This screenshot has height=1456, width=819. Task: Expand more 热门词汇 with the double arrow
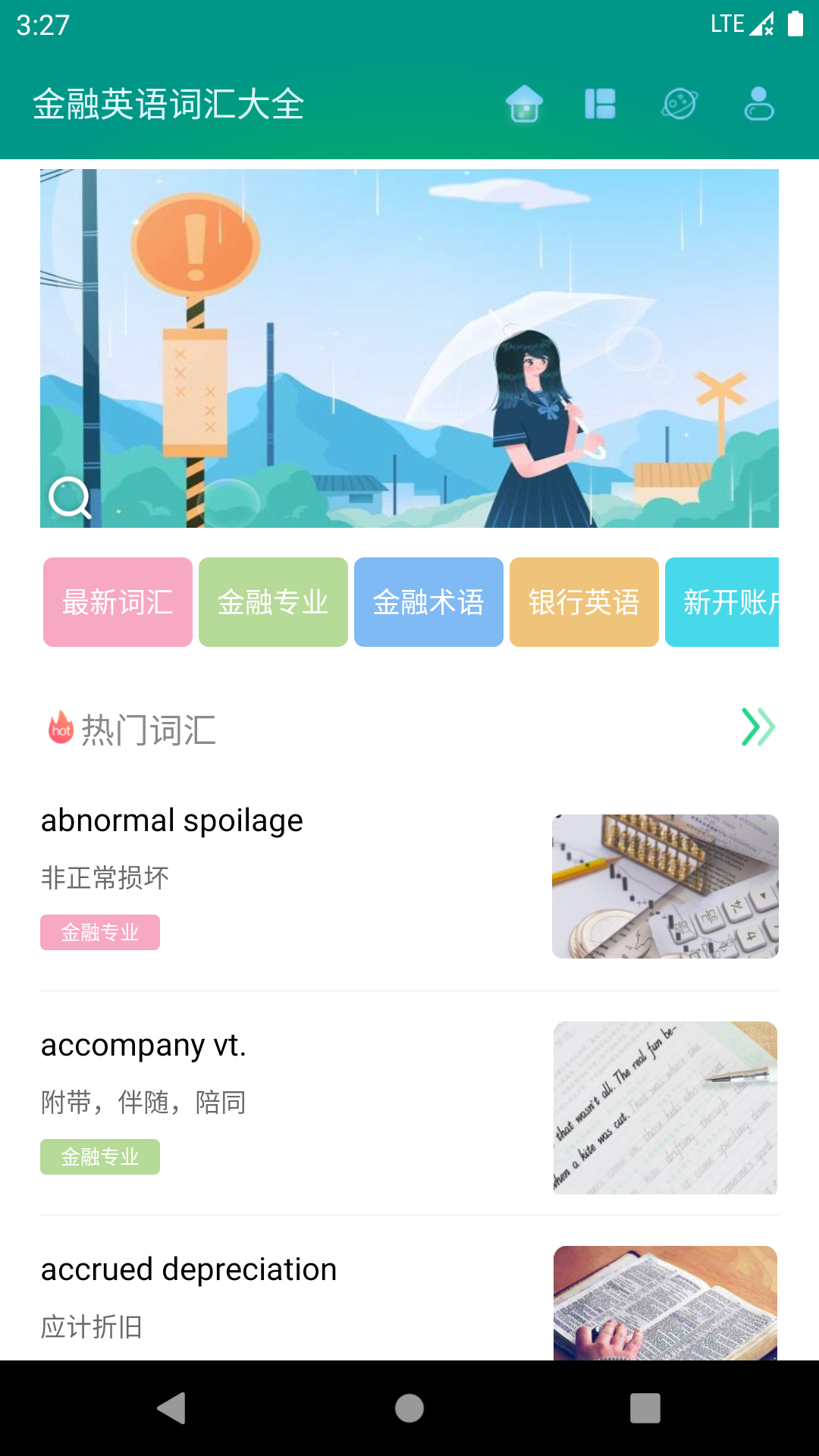click(758, 727)
